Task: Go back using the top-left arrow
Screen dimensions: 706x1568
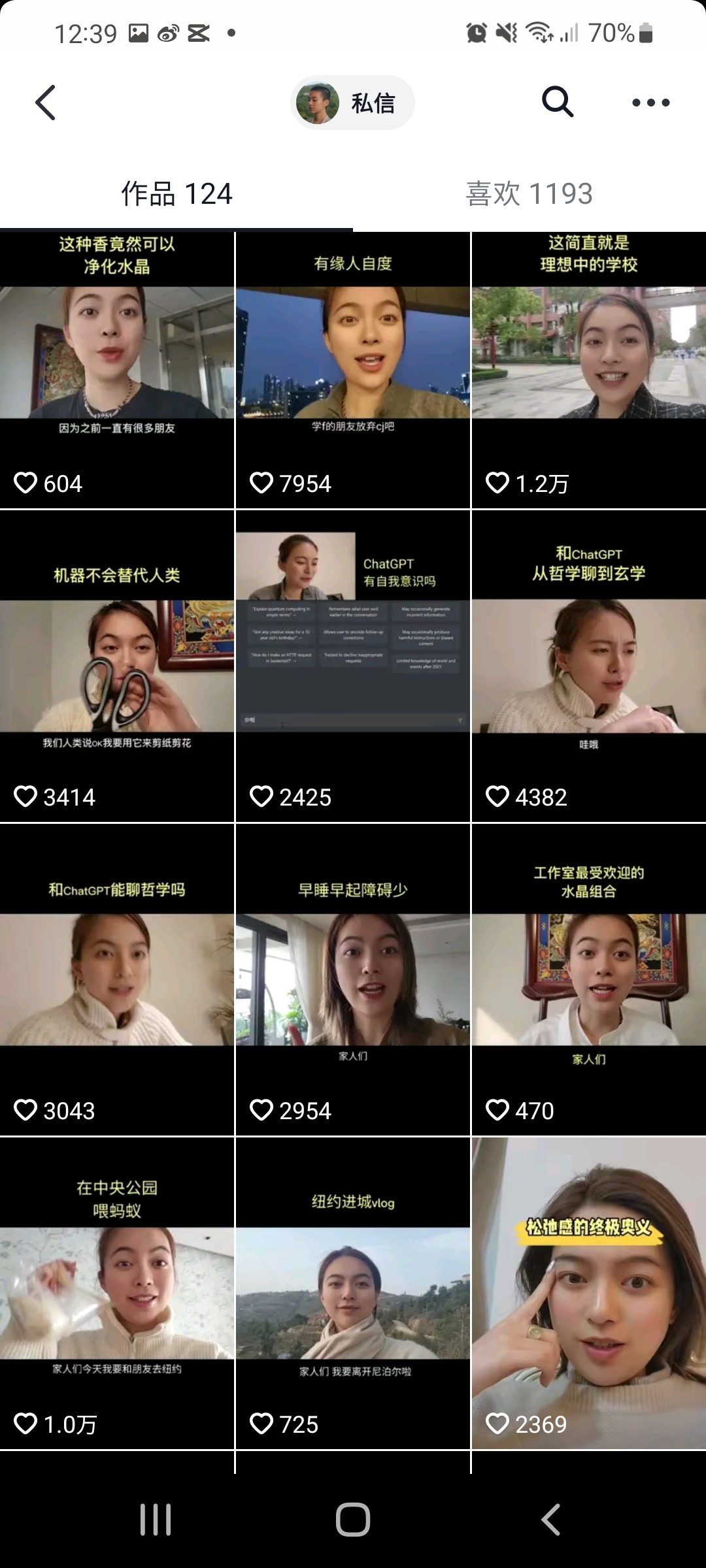Action: 45,103
